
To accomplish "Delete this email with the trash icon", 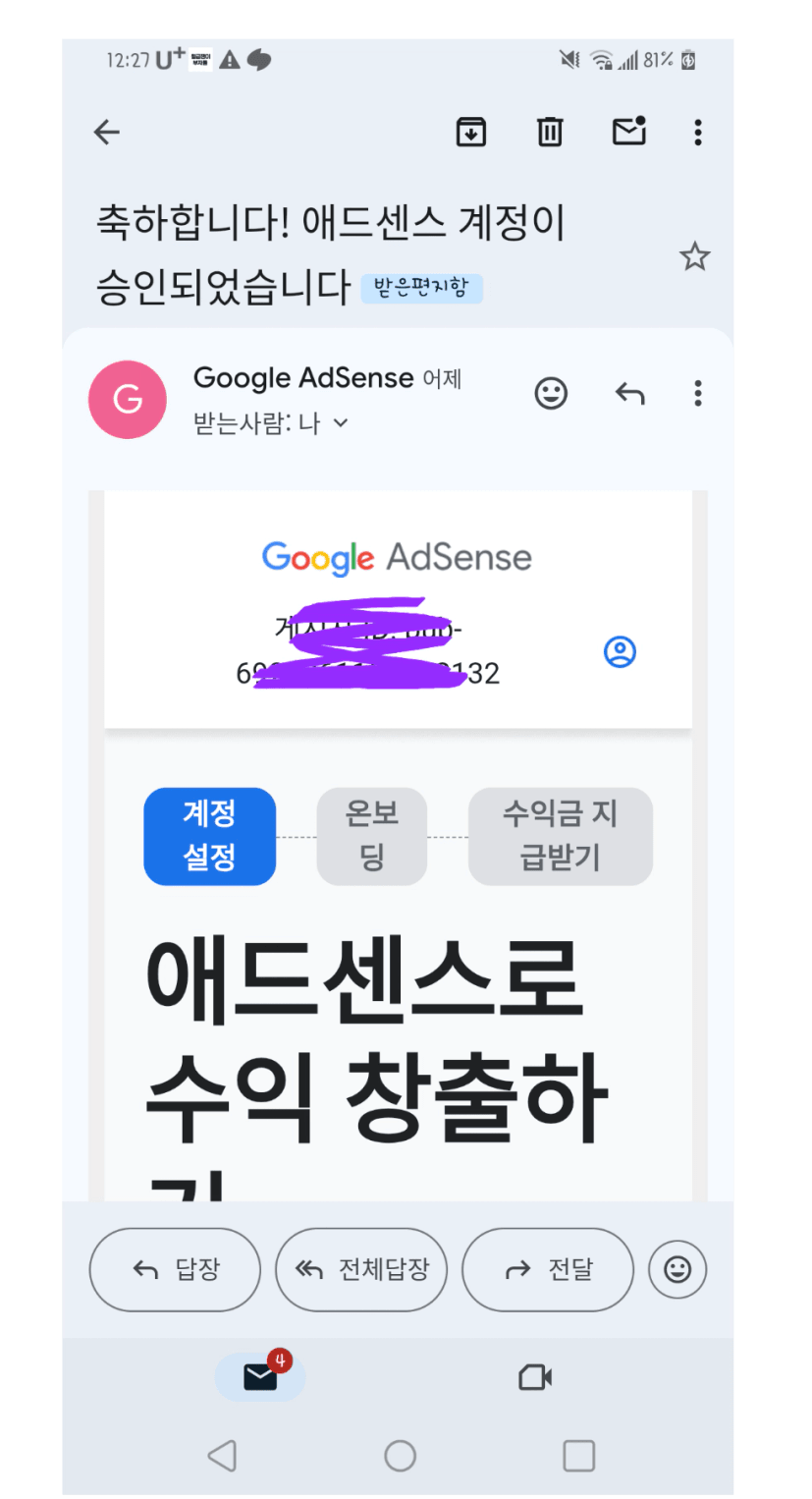I will point(550,132).
